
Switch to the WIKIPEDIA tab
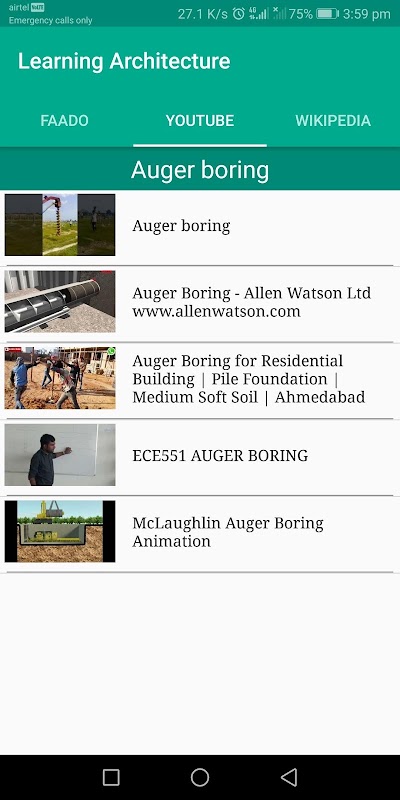pos(333,121)
